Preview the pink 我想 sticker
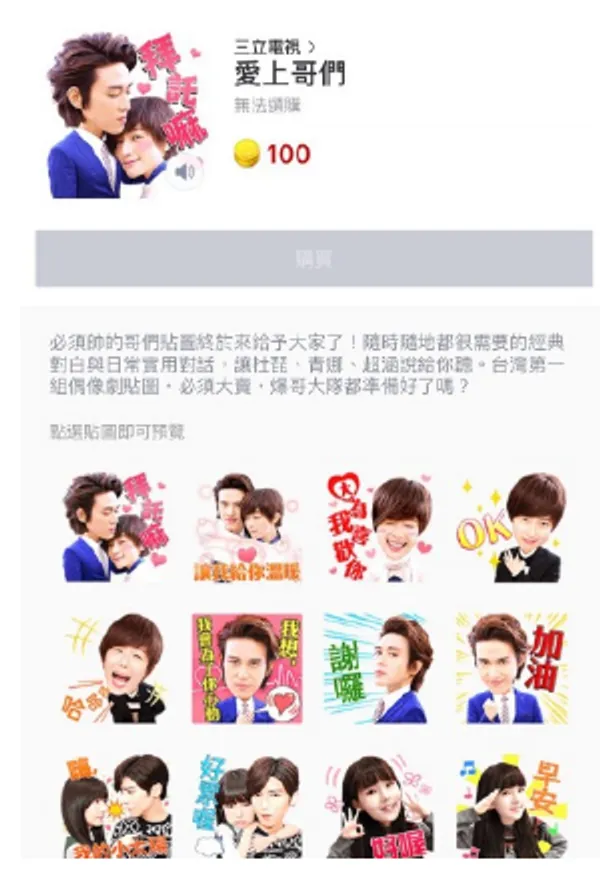 [247, 667]
